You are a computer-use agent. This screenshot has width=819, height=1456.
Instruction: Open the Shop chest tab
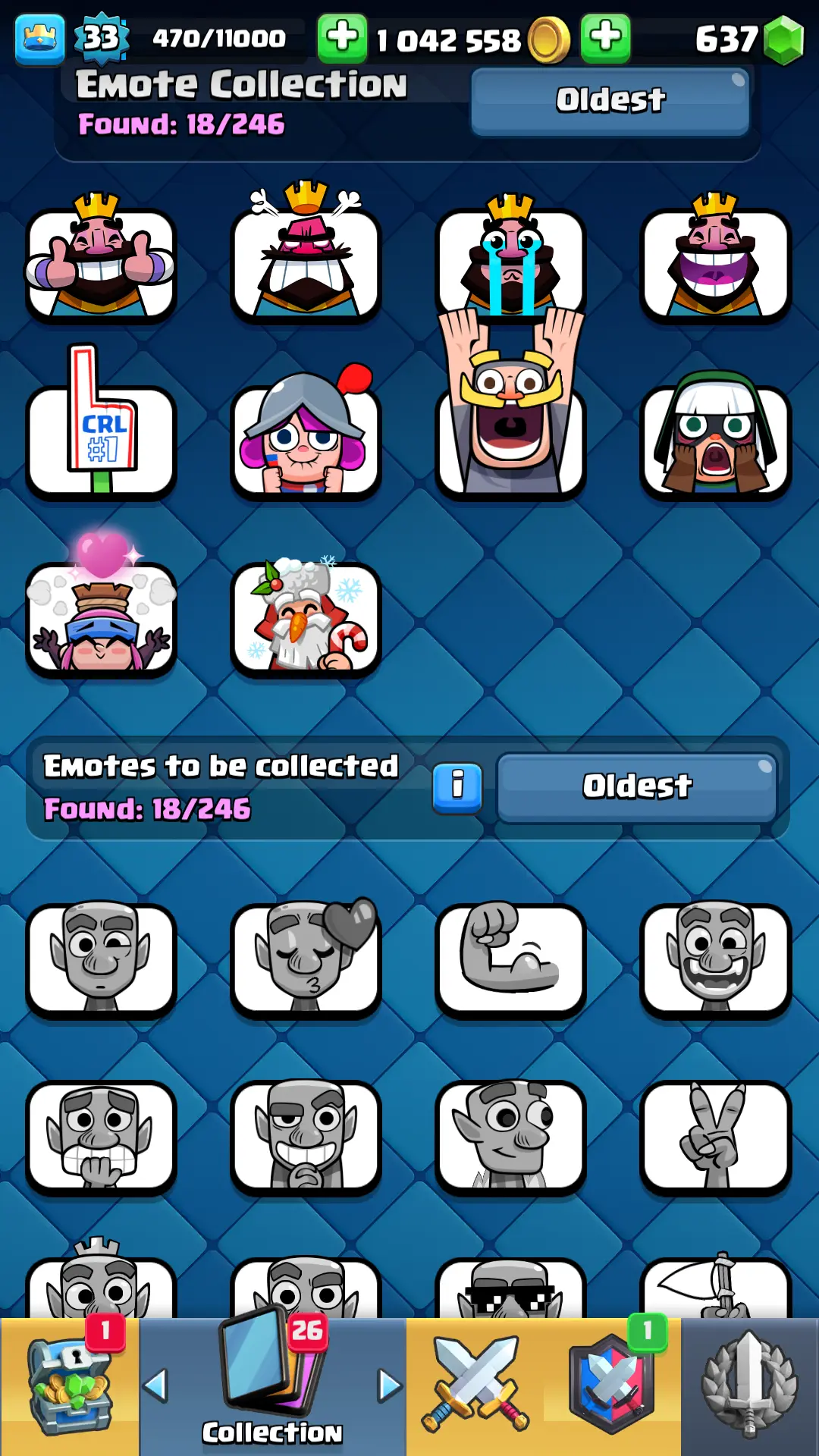[69, 1388]
